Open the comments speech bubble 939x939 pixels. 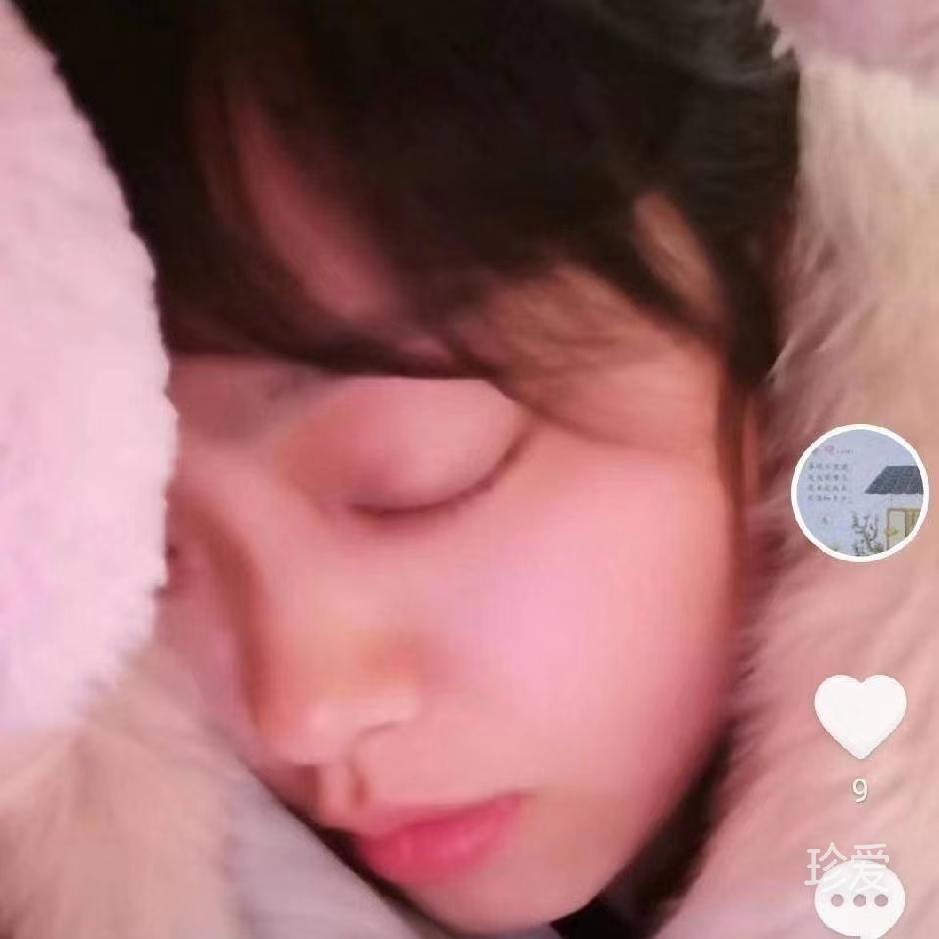(860, 902)
